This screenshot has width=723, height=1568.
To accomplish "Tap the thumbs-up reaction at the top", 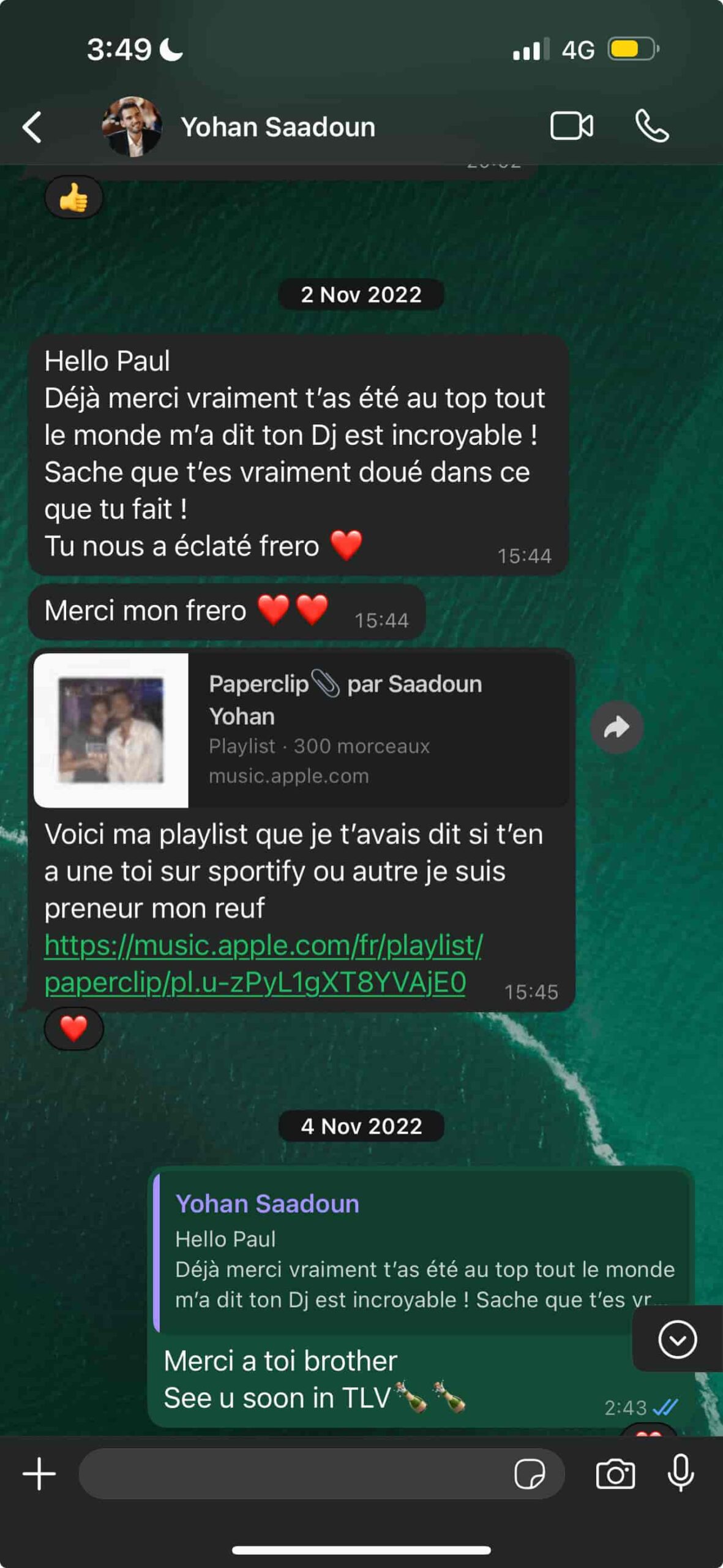I will pos(73,196).
